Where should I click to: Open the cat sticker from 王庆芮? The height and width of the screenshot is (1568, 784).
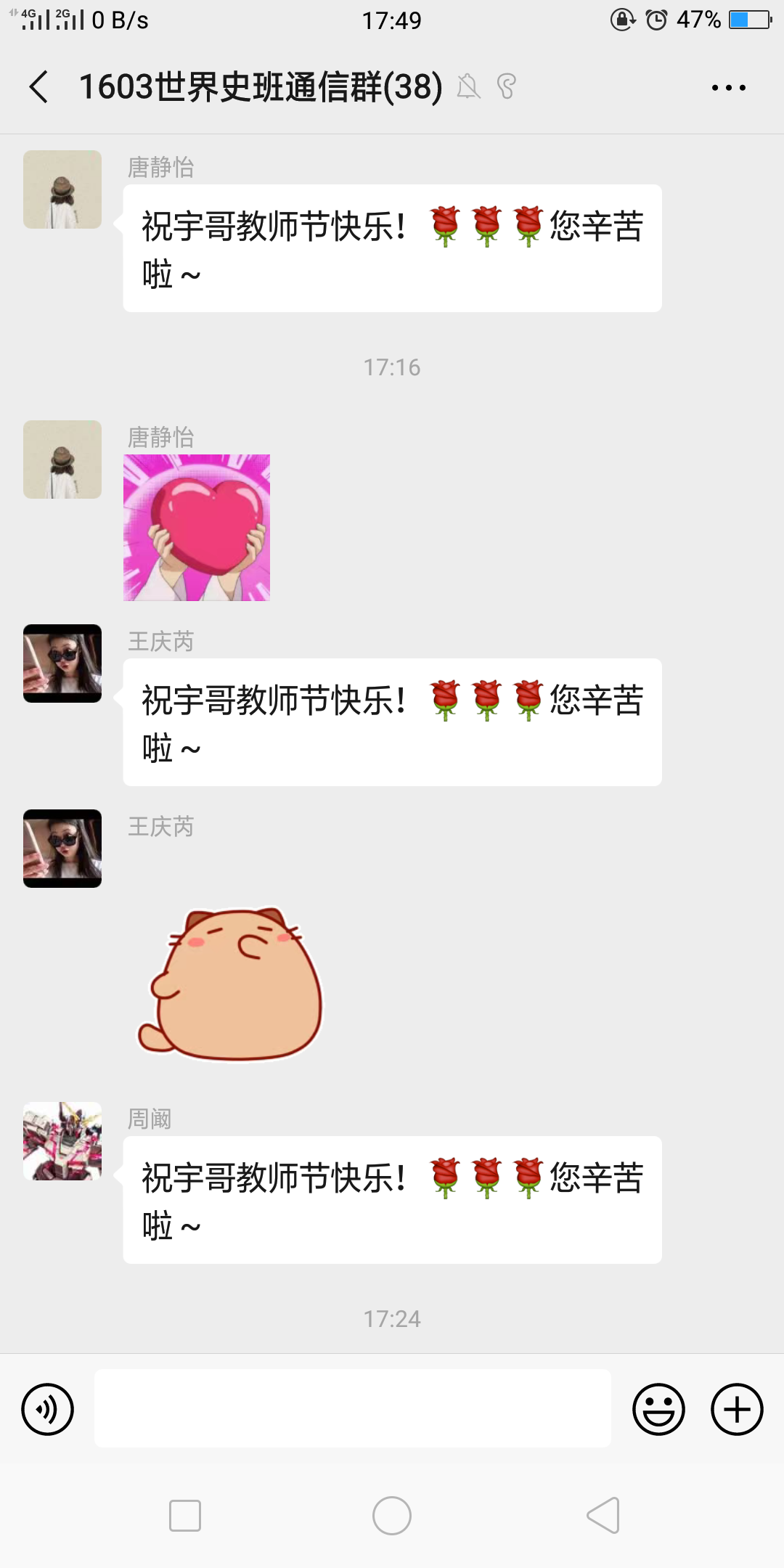(231, 984)
